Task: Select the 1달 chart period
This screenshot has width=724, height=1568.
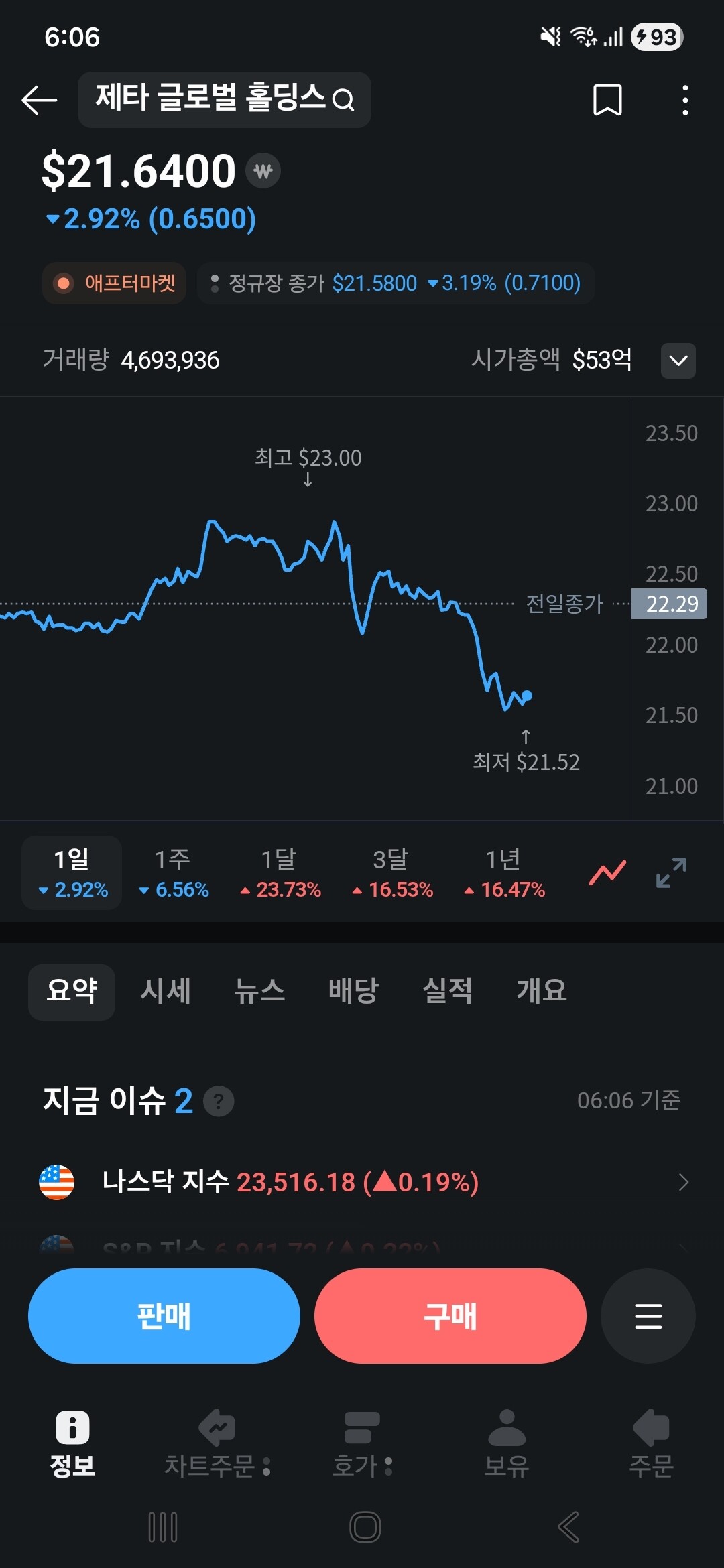Action: 280,872
